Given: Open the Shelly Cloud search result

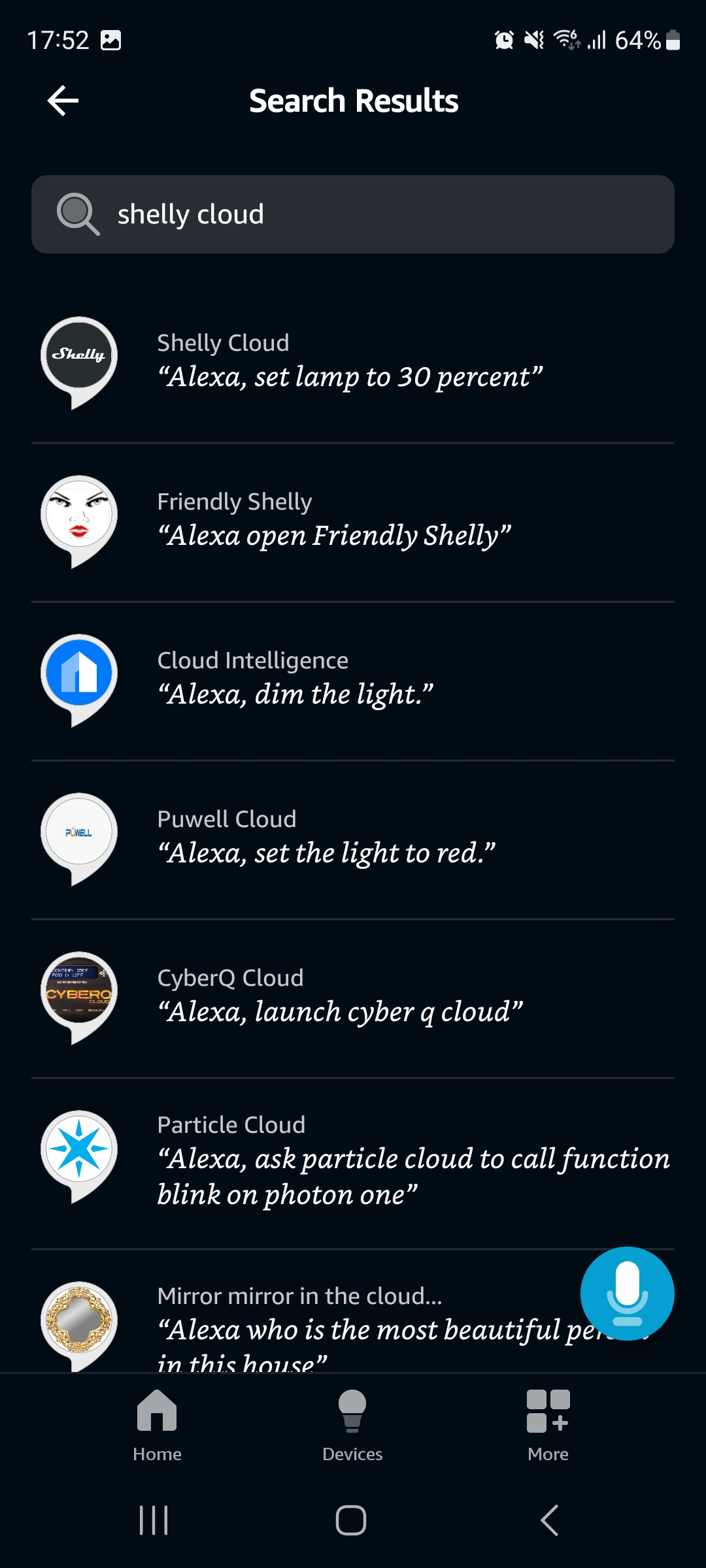Looking at the screenshot, I should [x=353, y=359].
